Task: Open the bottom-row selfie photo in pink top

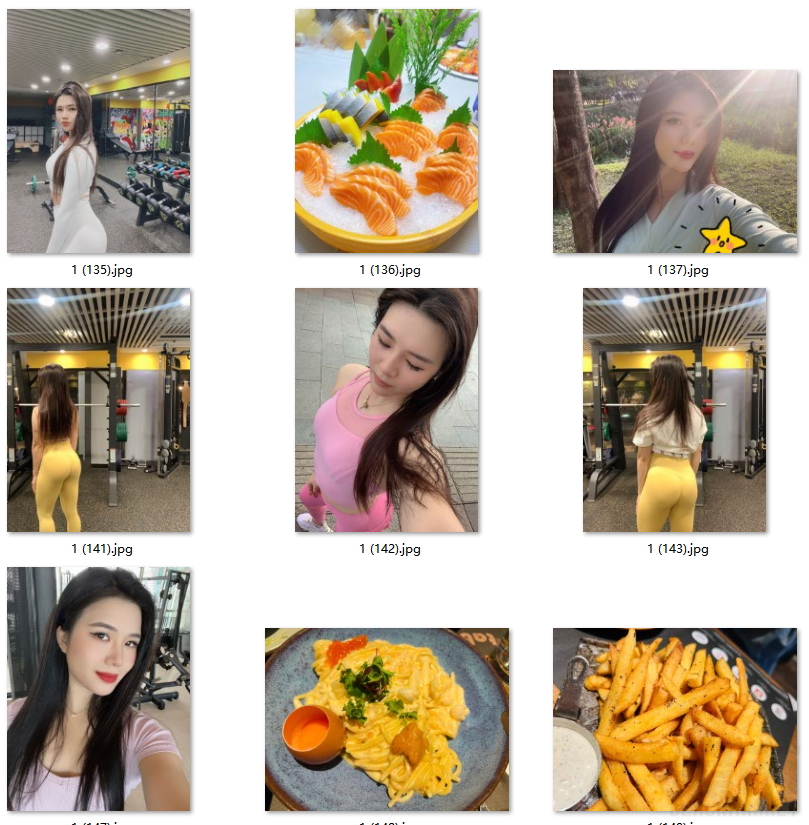Action: (x=98, y=688)
